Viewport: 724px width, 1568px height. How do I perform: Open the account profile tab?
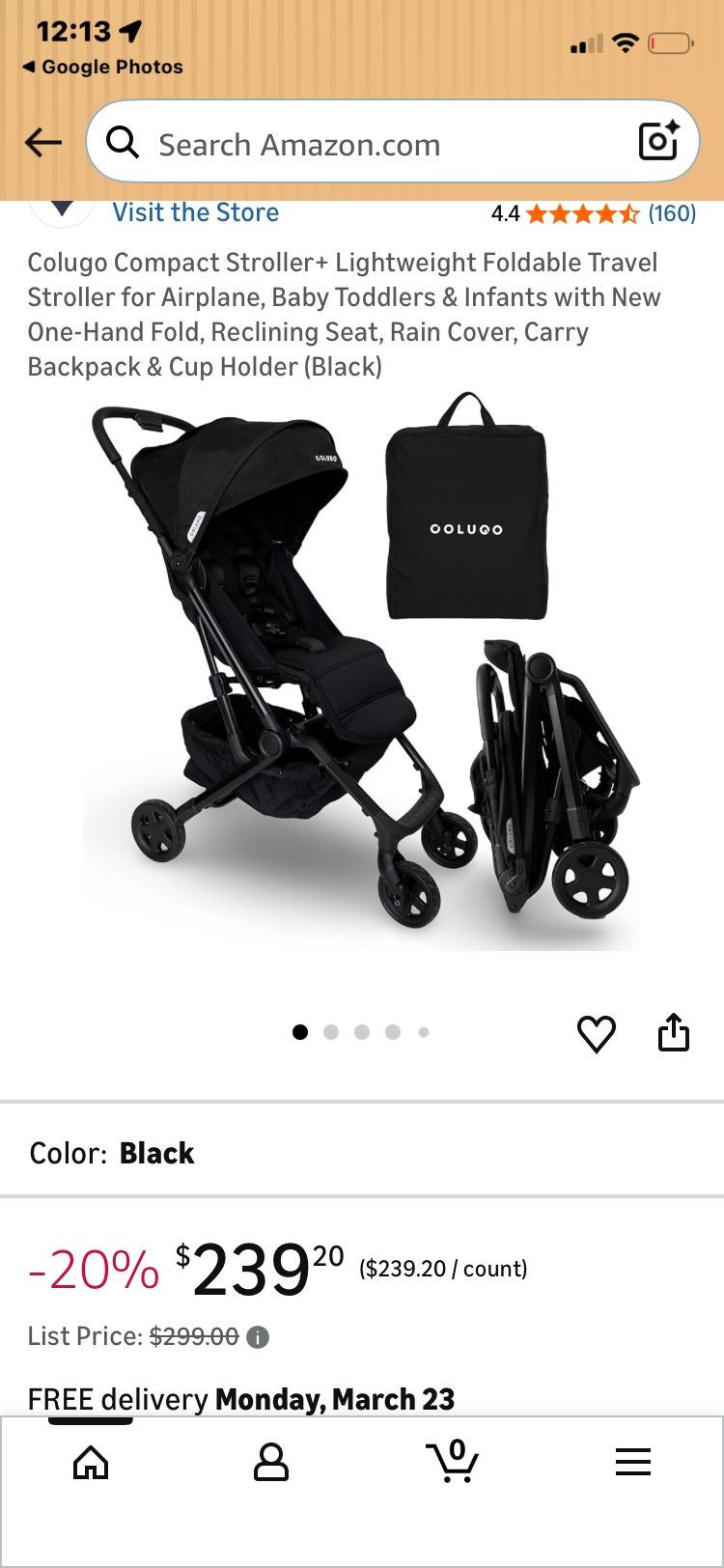coord(271,1463)
